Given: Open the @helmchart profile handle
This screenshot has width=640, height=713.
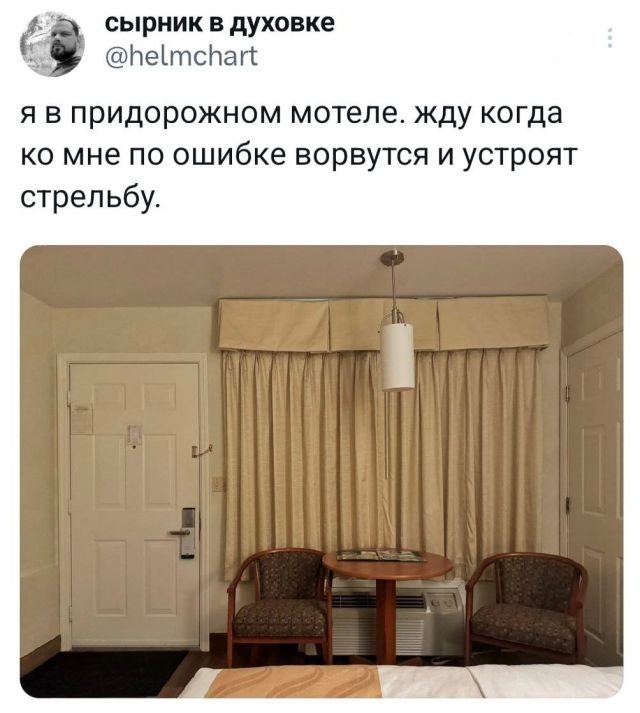Looking at the screenshot, I should (x=180, y=57).
